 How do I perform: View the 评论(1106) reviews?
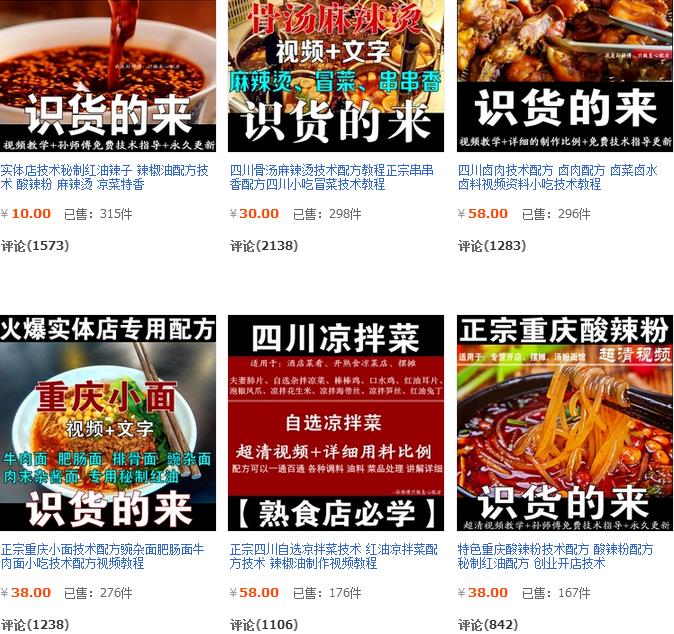[x=264, y=625]
